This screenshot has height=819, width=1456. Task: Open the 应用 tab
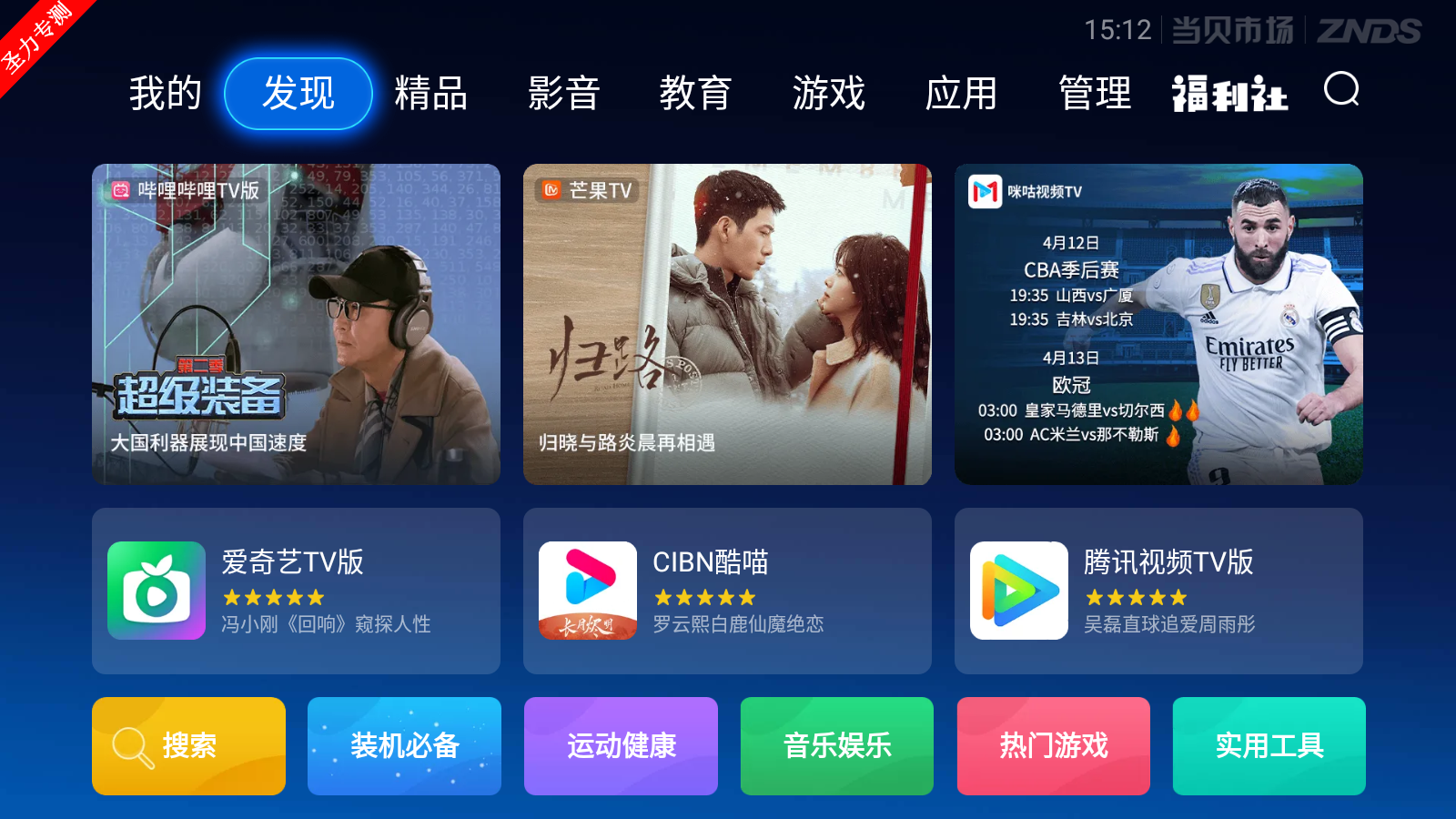(x=961, y=94)
